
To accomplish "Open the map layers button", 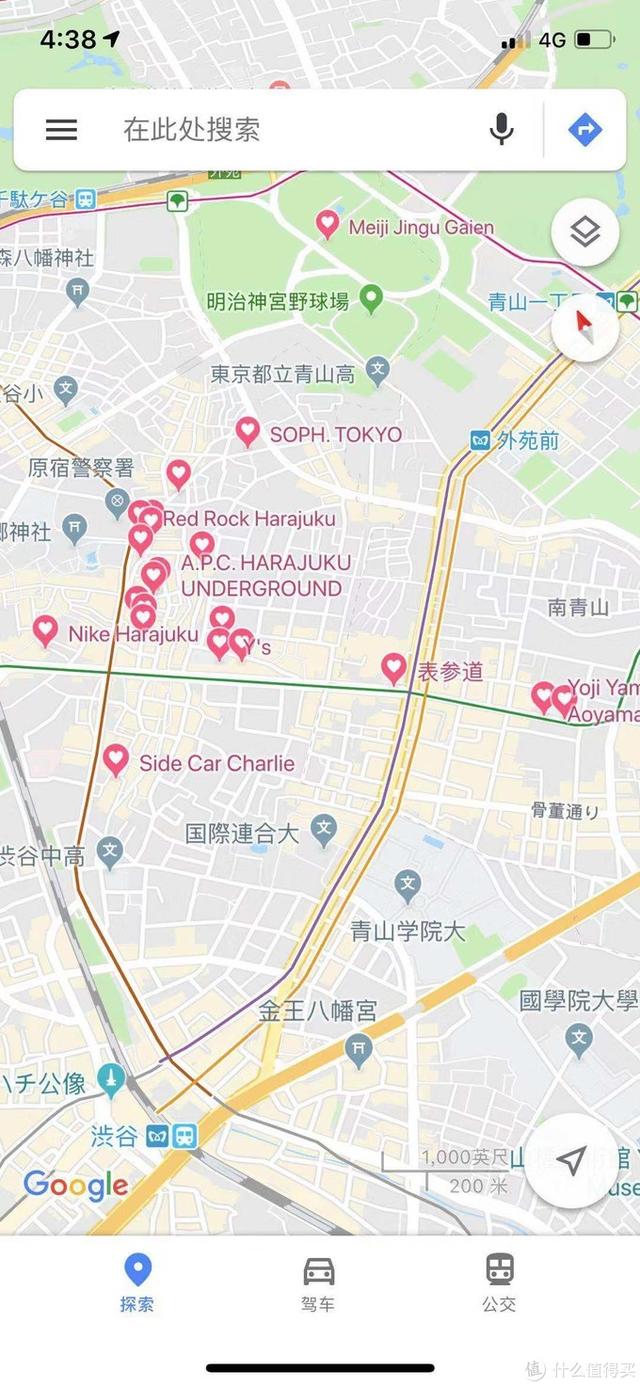I will point(585,232).
